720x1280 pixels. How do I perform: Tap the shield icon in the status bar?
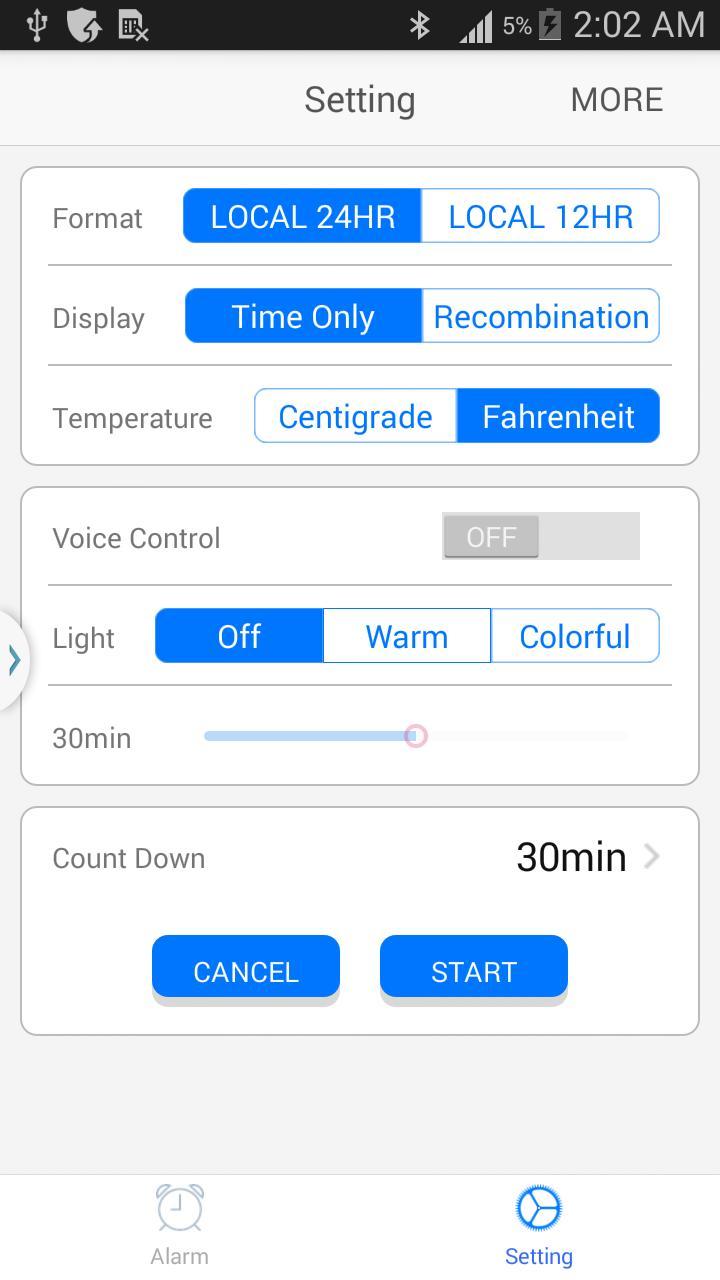[x=84, y=24]
